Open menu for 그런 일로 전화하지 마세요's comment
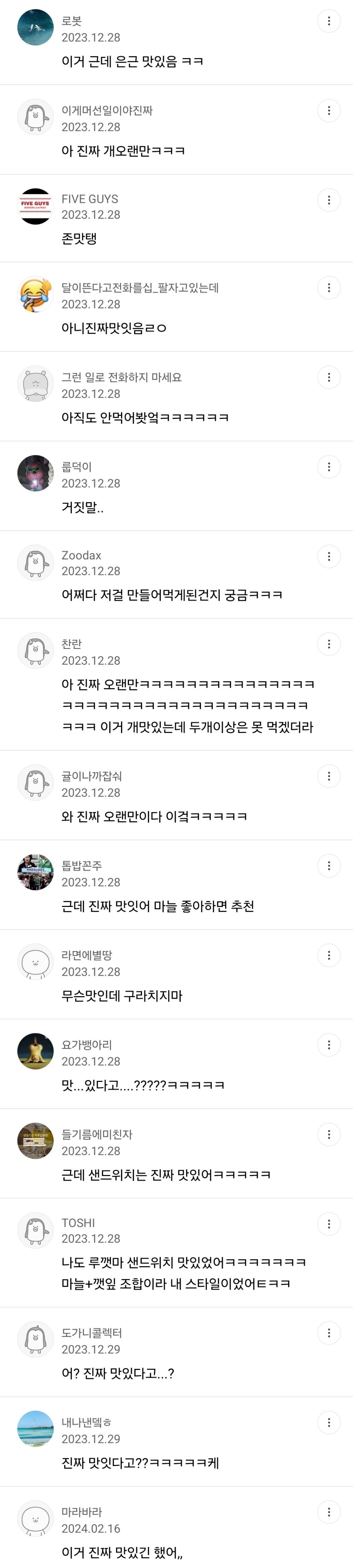The width and height of the screenshot is (353, 1568). 329,378
